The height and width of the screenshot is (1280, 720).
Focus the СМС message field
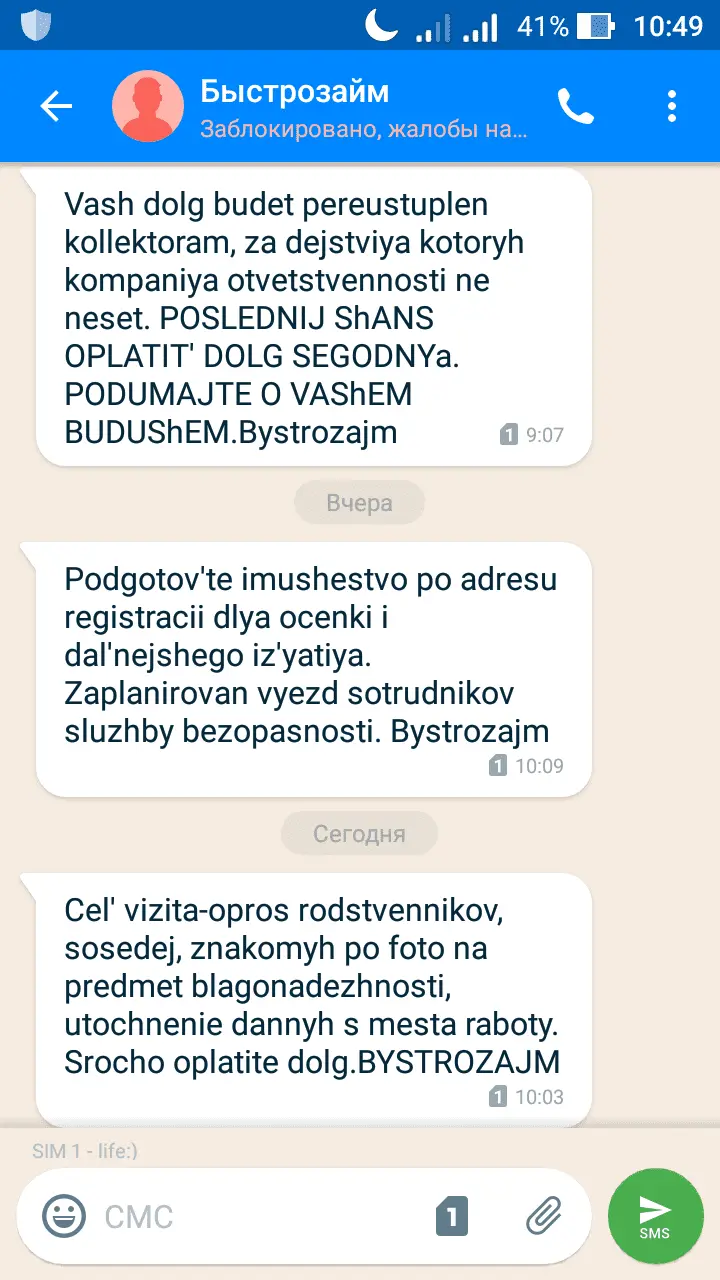point(260,1216)
